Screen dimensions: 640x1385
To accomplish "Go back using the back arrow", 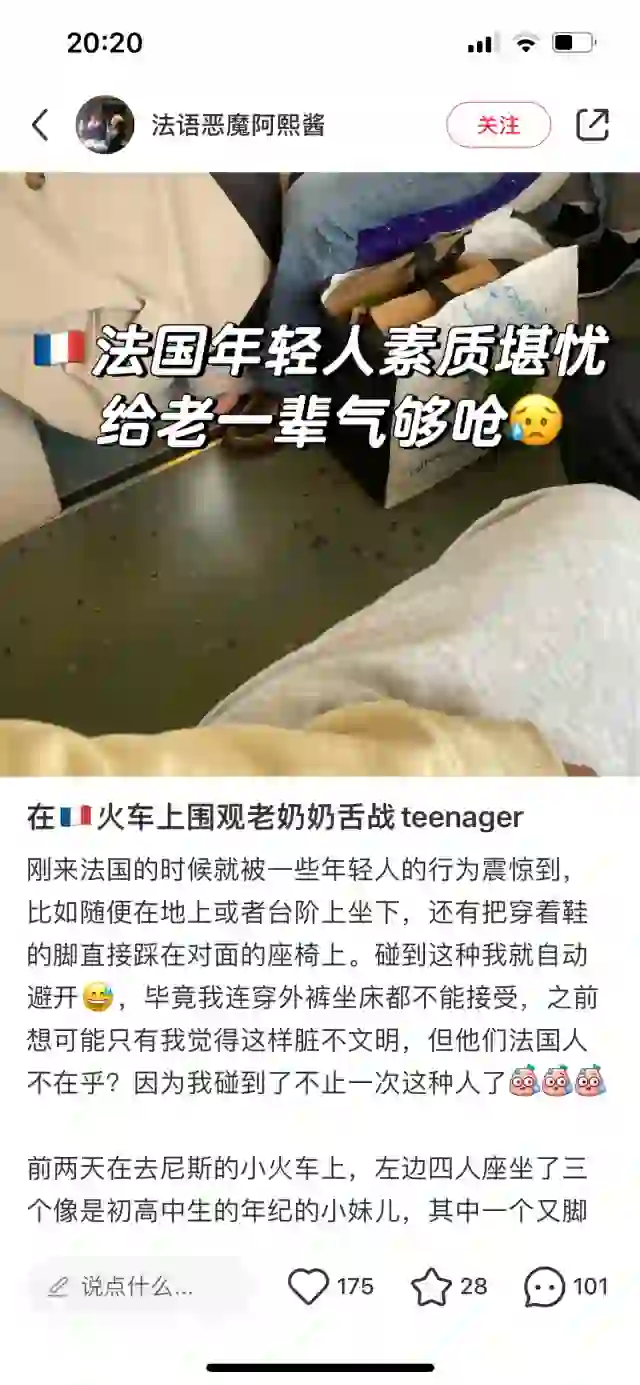I will [40, 125].
